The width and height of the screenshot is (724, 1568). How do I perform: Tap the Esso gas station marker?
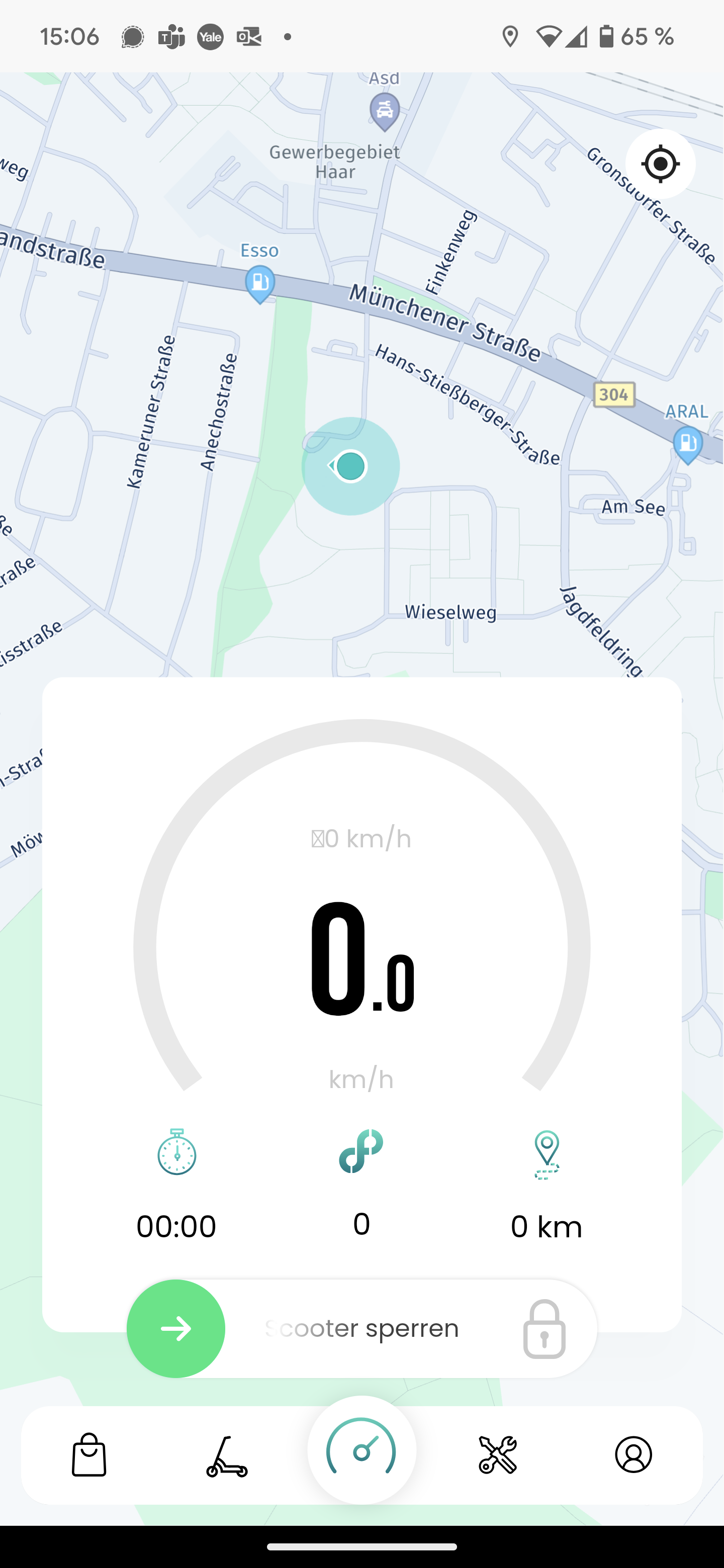(260, 283)
